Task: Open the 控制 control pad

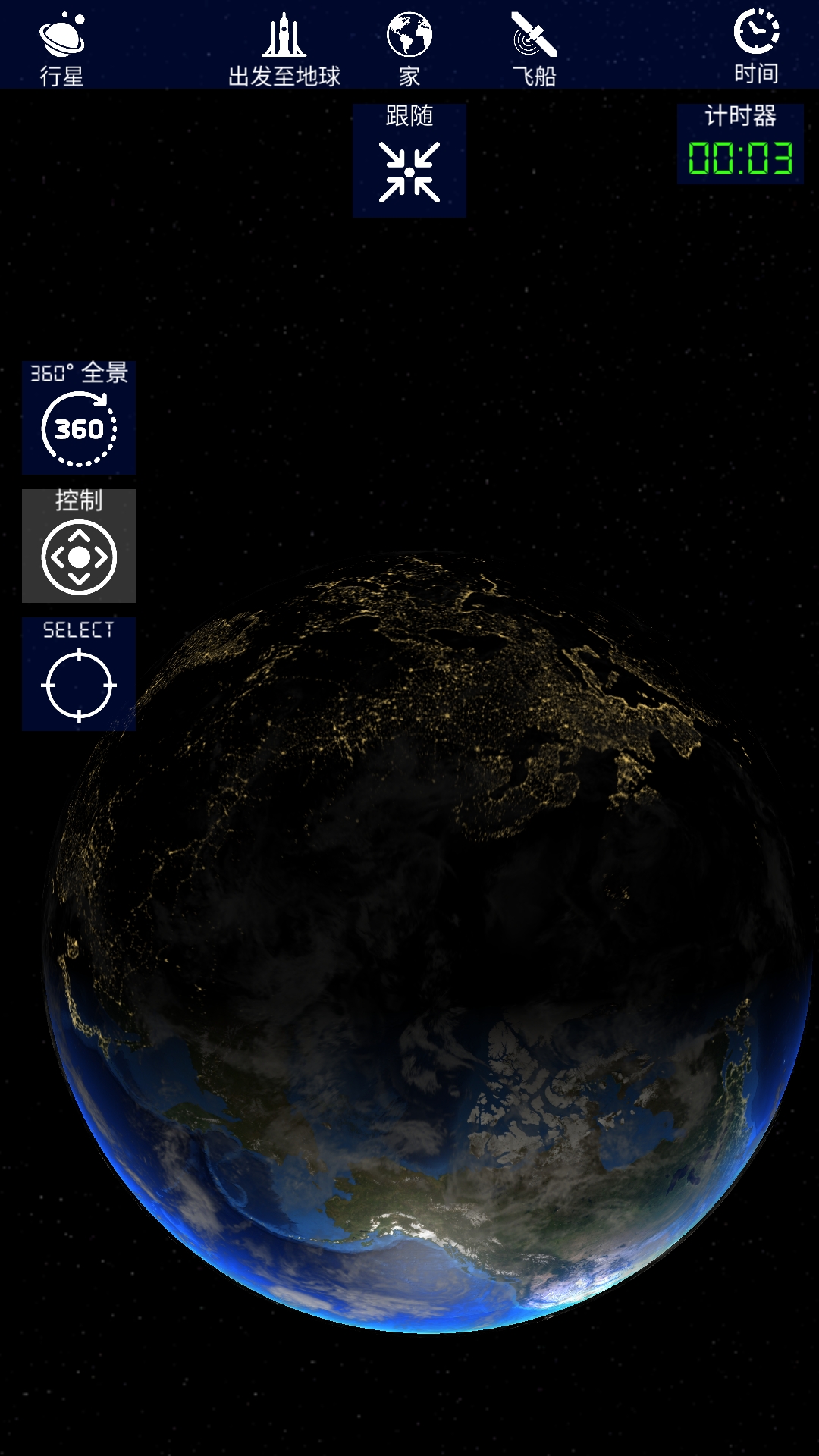Action: [x=79, y=546]
